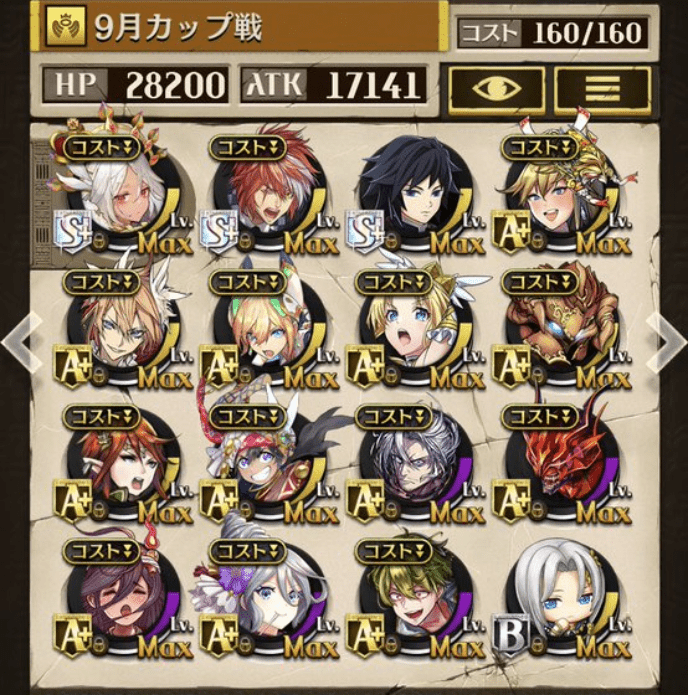Open the hamburger menu button

point(602,92)
